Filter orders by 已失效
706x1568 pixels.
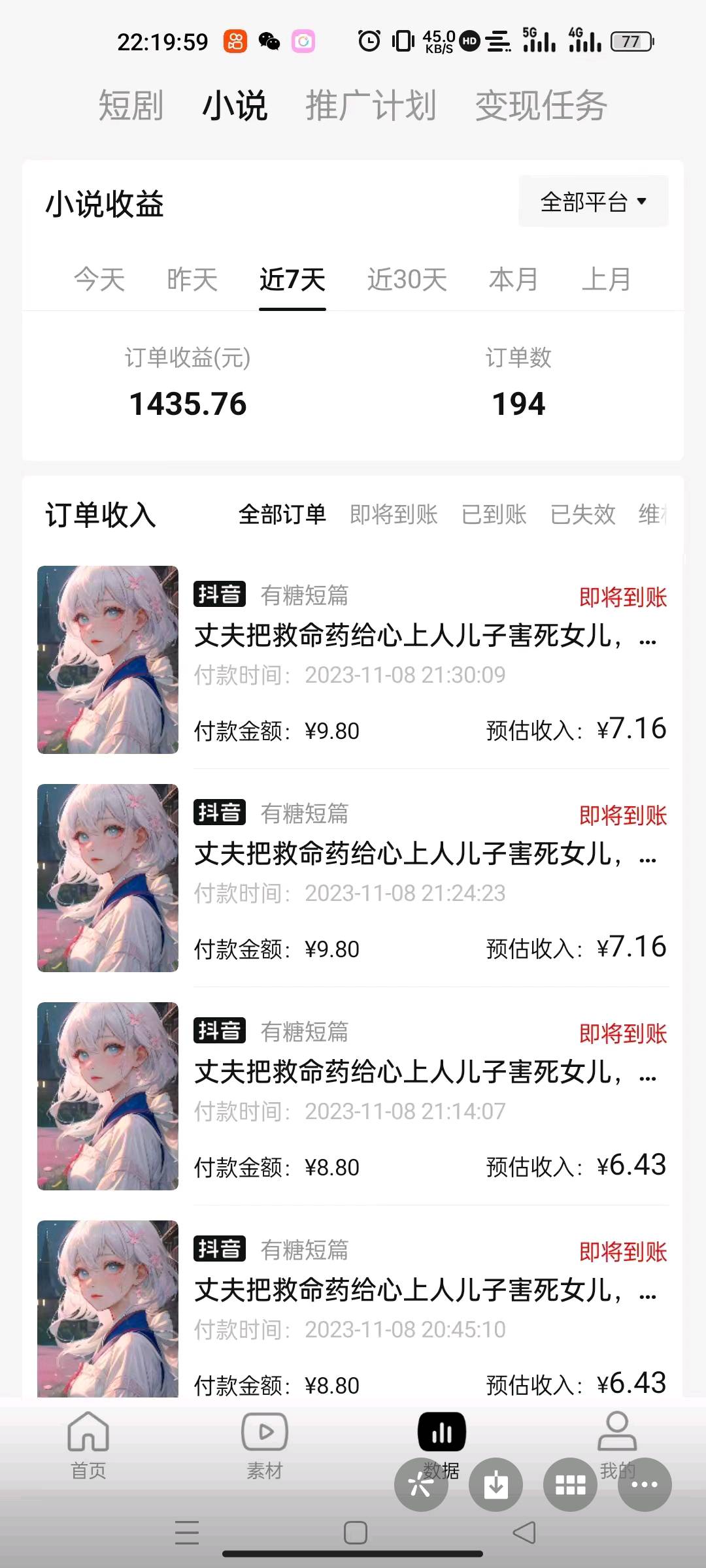583,515
